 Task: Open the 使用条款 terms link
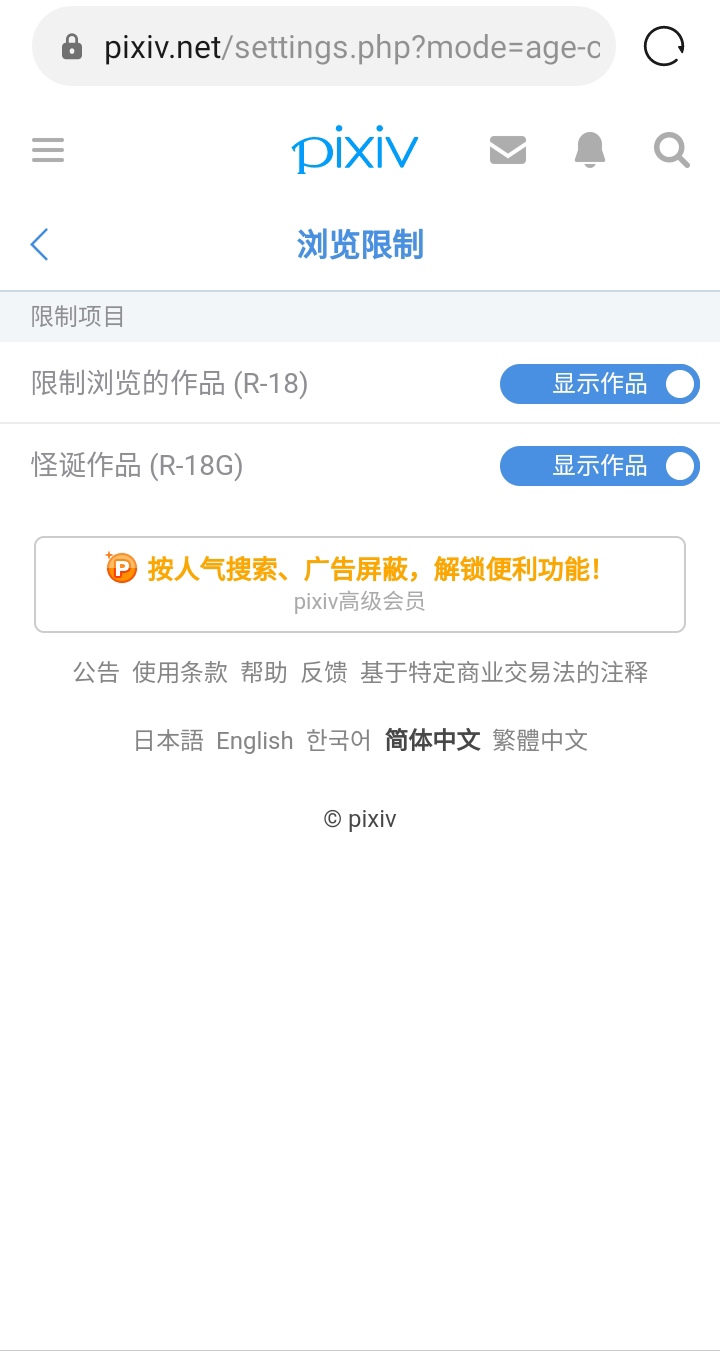click(180, 673)
